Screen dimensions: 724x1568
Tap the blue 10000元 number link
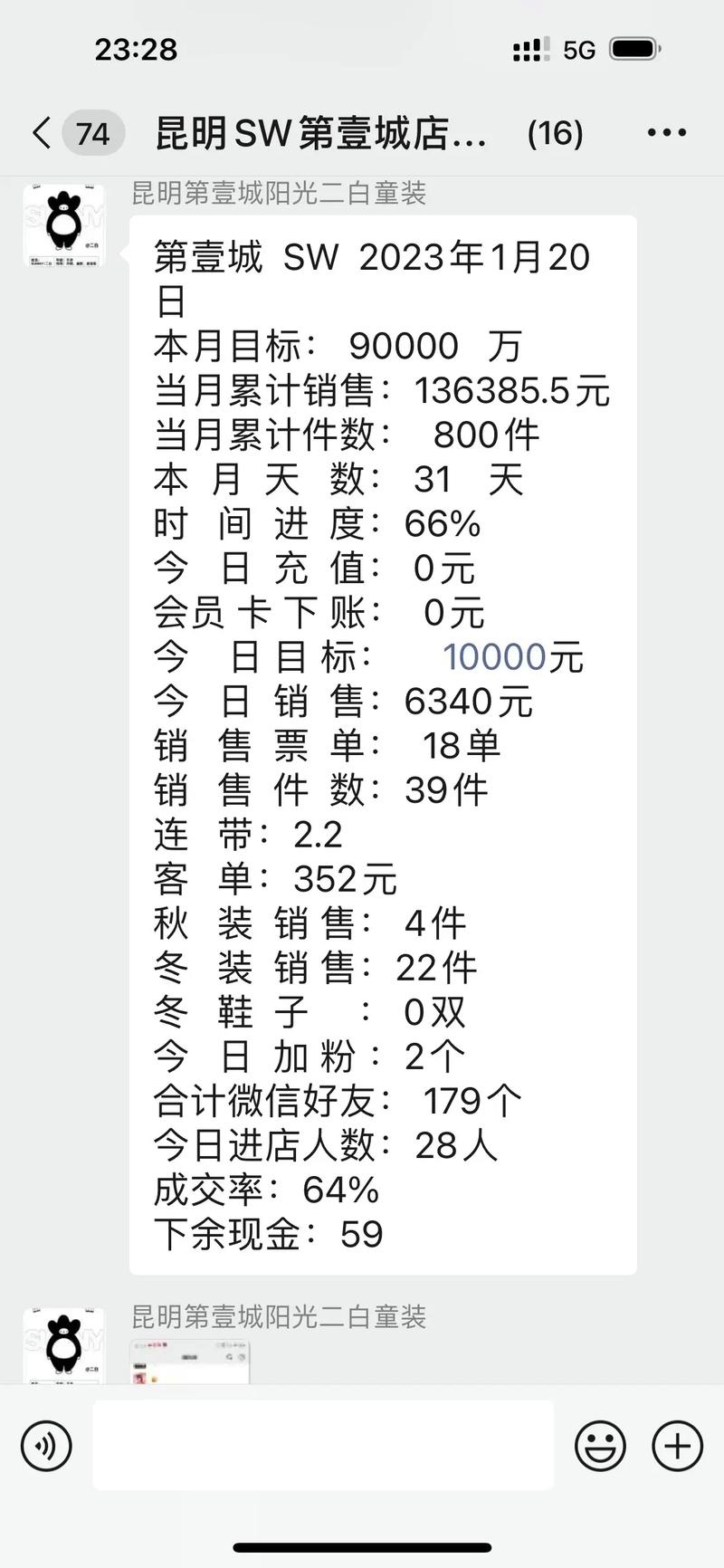click(494, 656)
